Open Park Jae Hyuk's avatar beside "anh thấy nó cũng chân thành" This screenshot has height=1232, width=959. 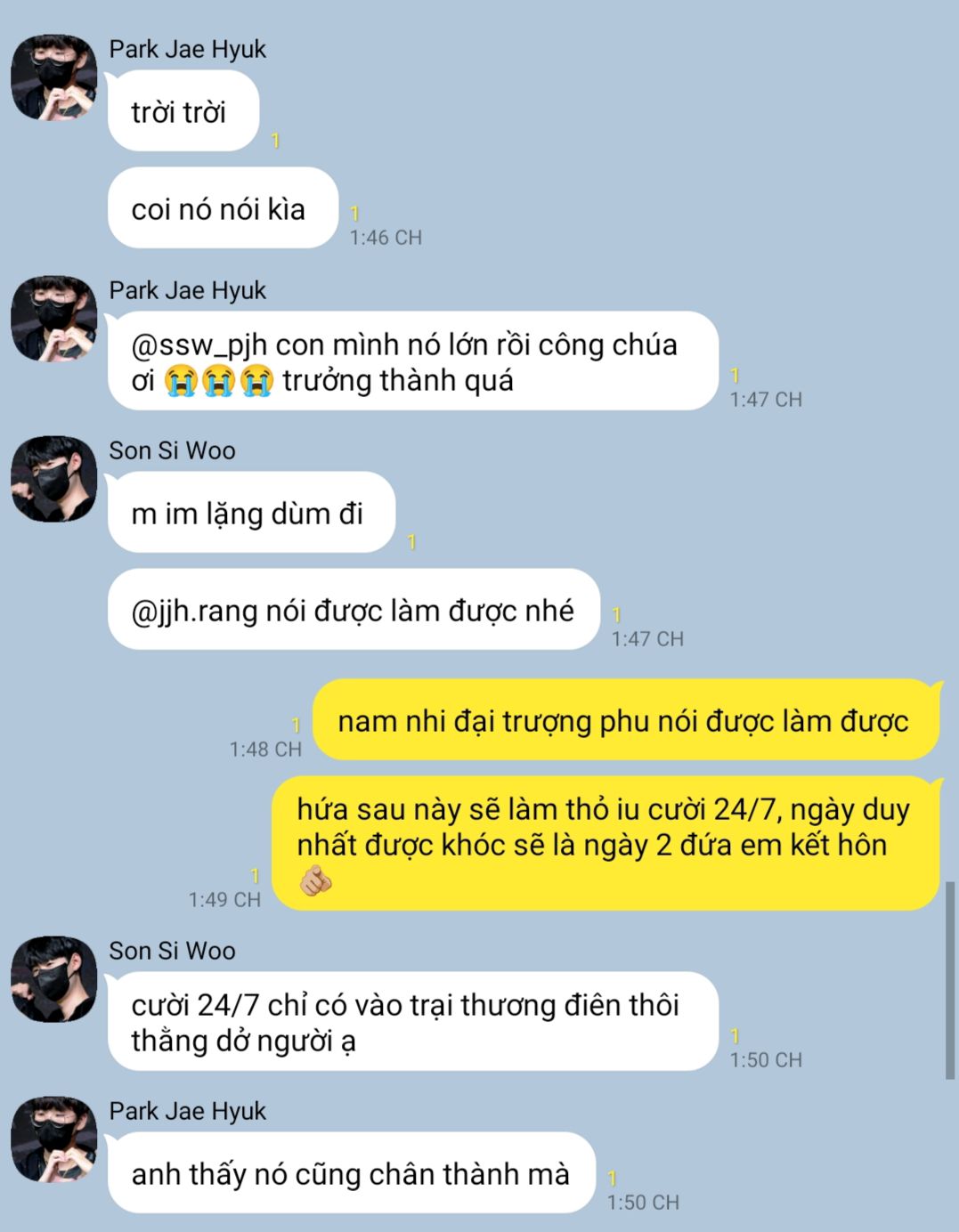tap(53, 1139)
